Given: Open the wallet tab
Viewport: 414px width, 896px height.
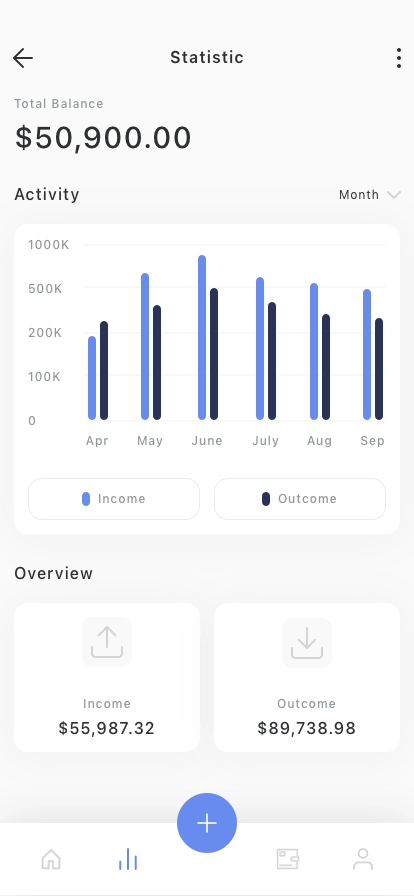Looking at the screenshot, I should (288, 859).
